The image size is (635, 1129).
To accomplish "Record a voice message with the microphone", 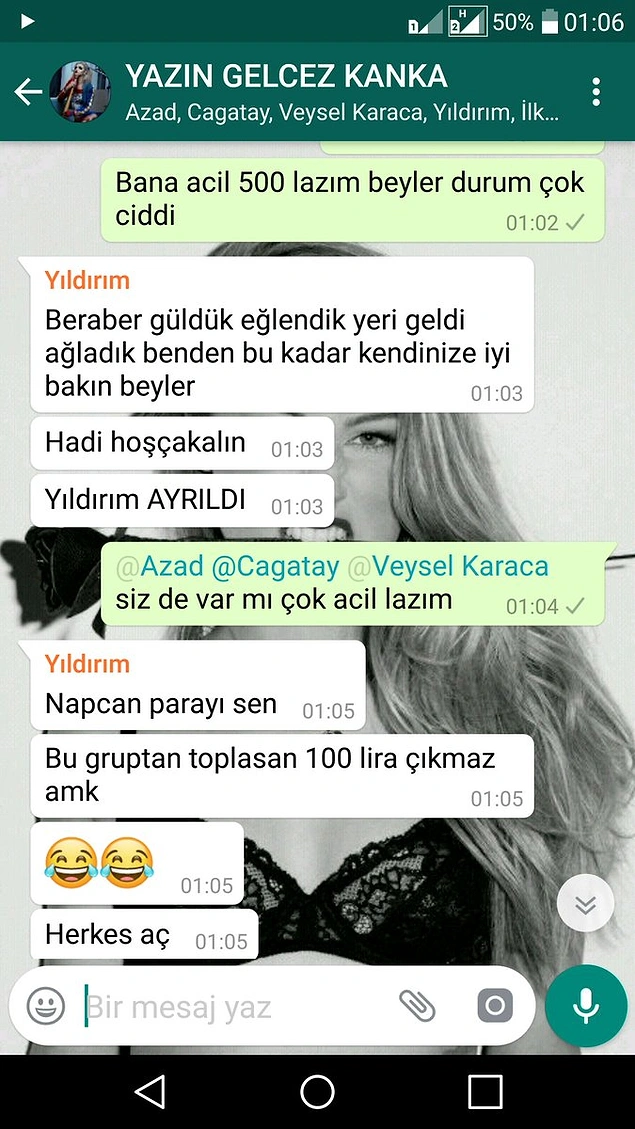I will tap(586, 1006).
